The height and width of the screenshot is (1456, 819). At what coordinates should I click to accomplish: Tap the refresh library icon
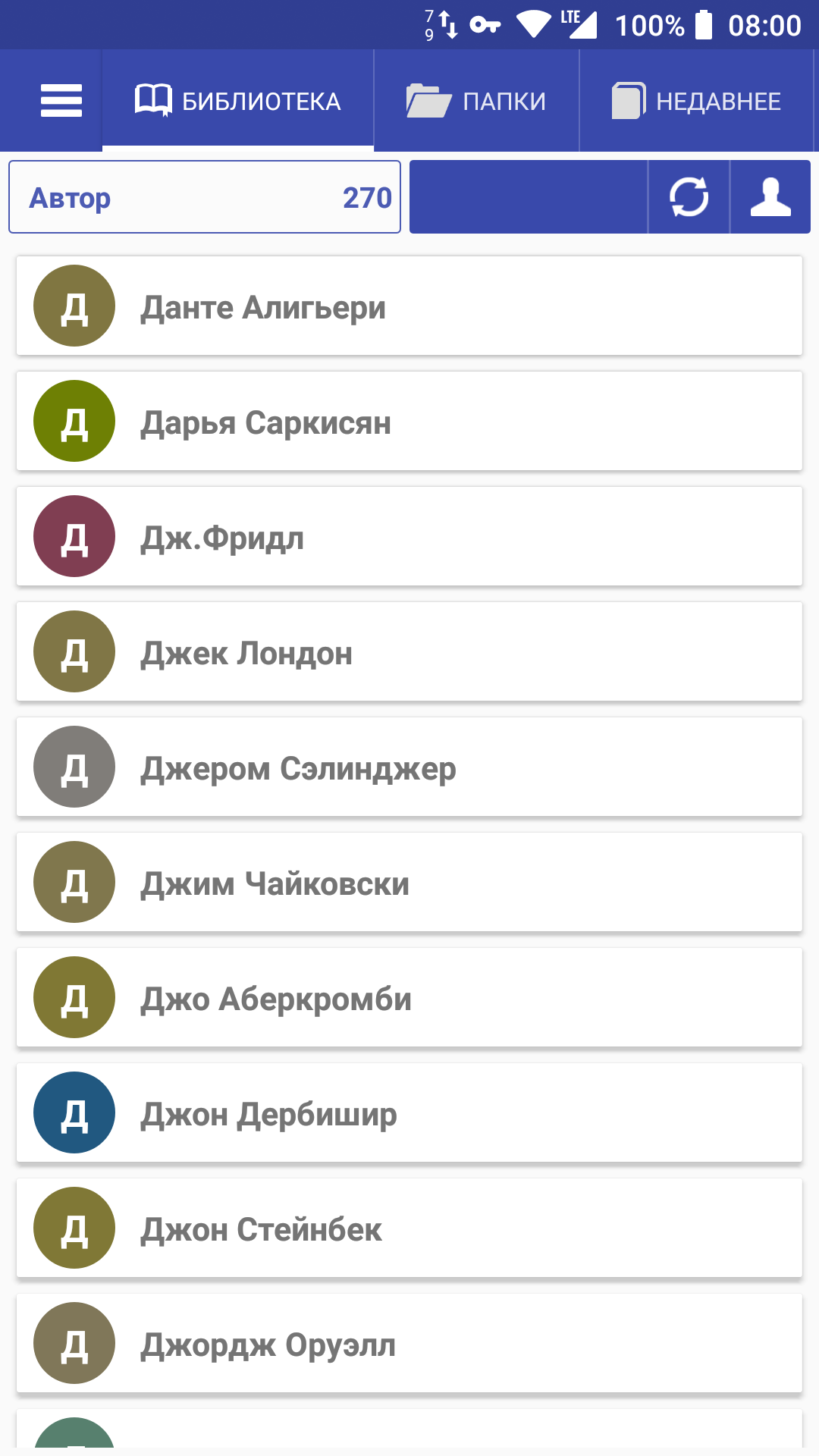coord(689,197)
